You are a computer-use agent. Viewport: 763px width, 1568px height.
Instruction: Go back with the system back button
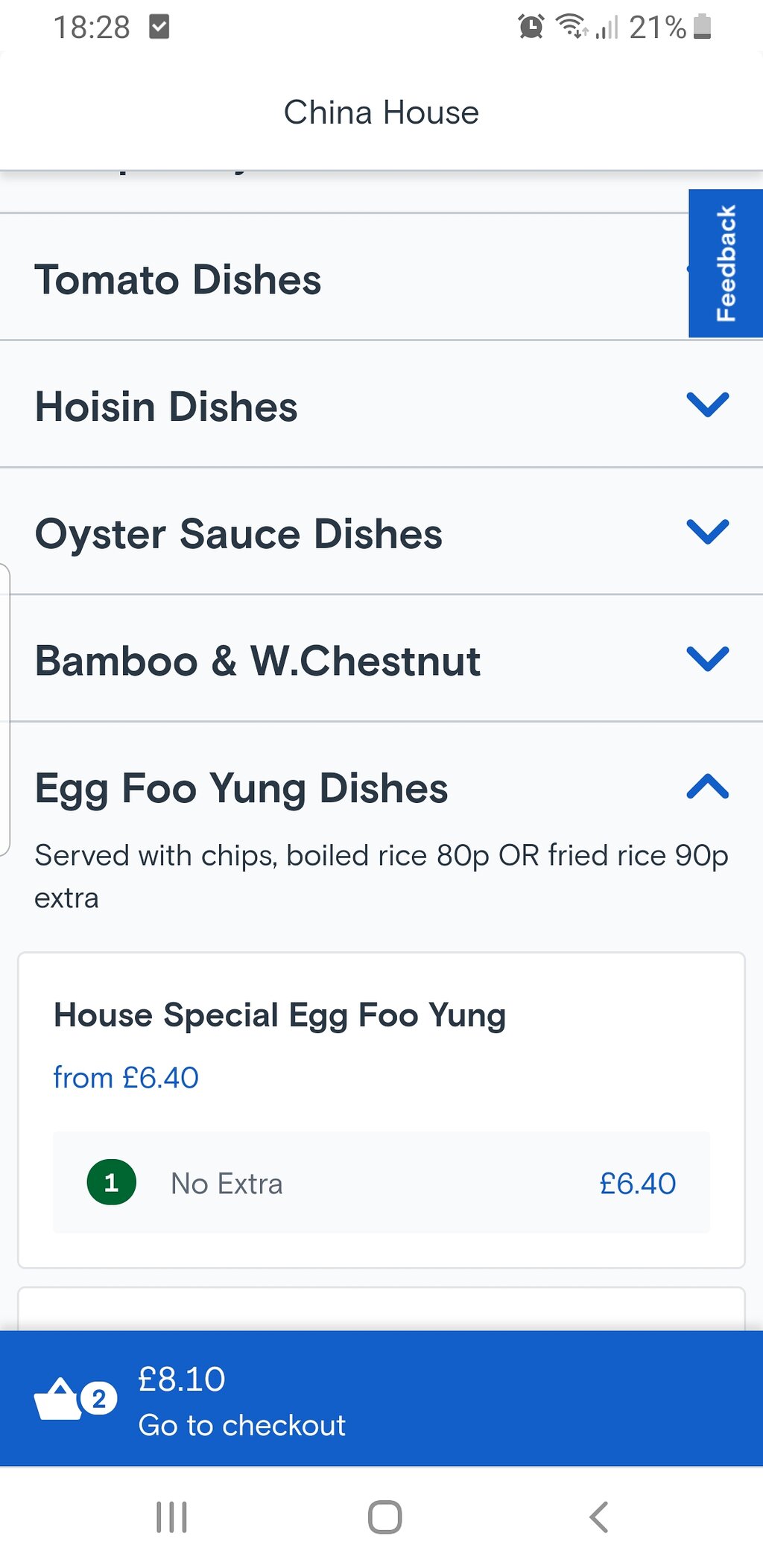point(598,1517)
